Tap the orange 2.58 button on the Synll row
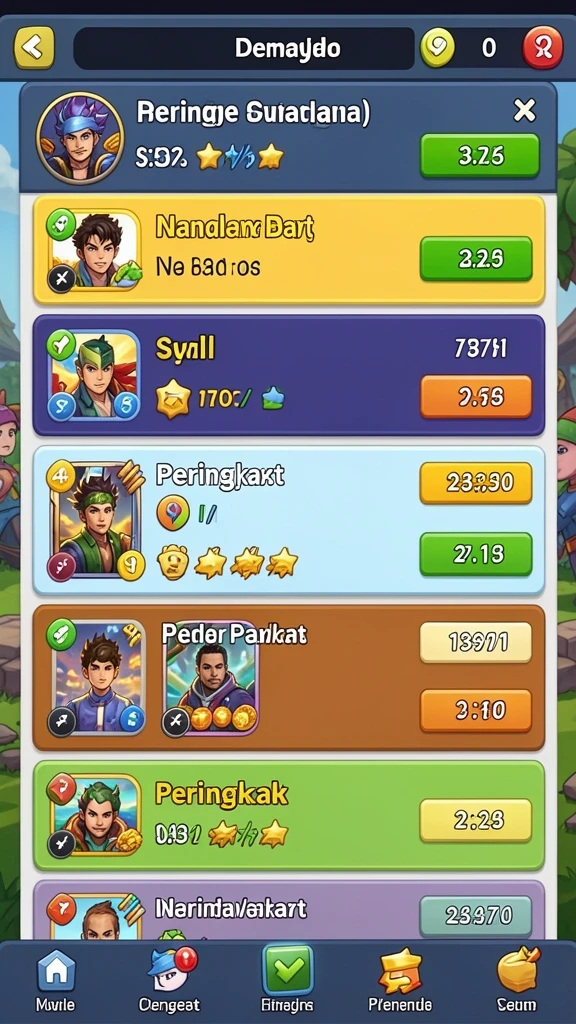The height and width of the screenshot is (1024, 576). pyautogui.click(x=476, y=396)
